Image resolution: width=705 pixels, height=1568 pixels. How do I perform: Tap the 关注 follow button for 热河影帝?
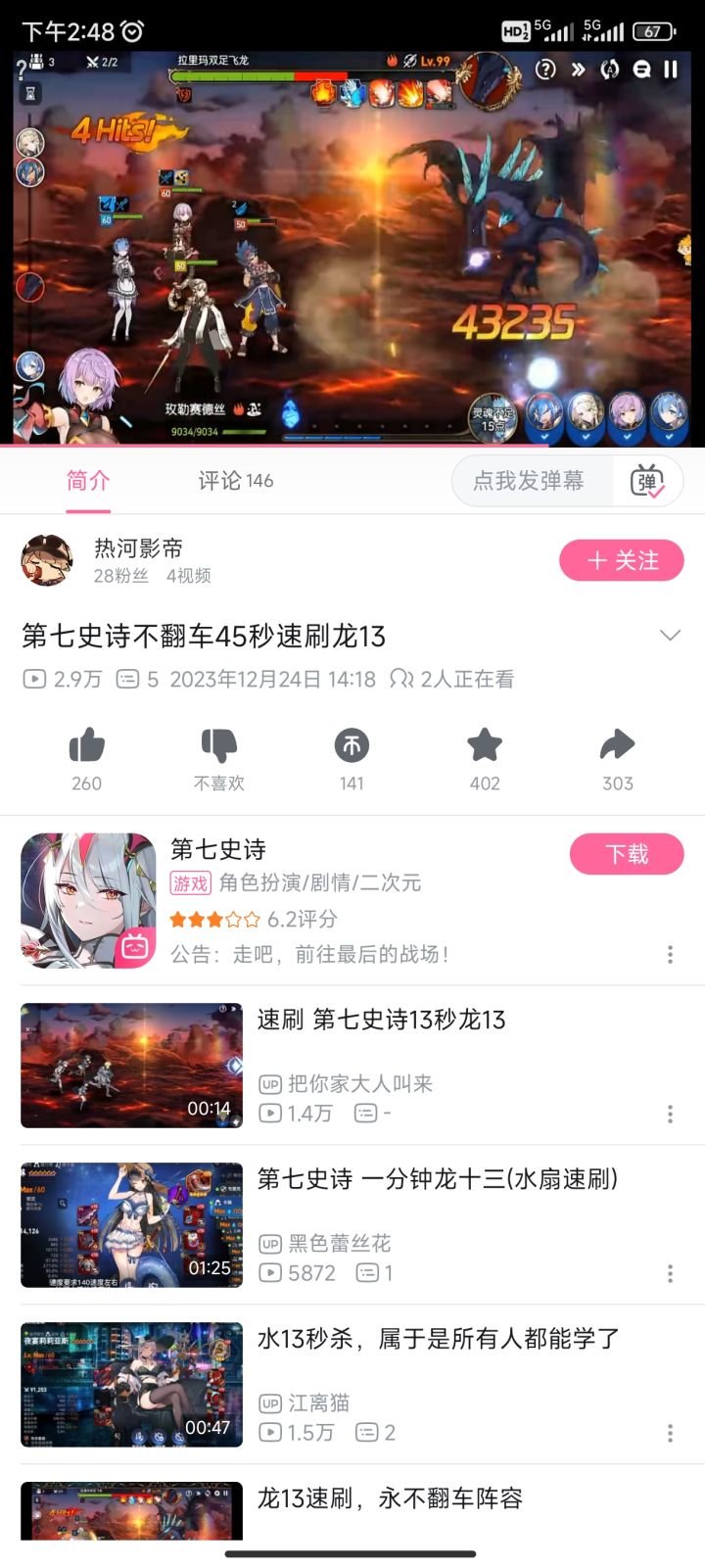pos(621,560)
